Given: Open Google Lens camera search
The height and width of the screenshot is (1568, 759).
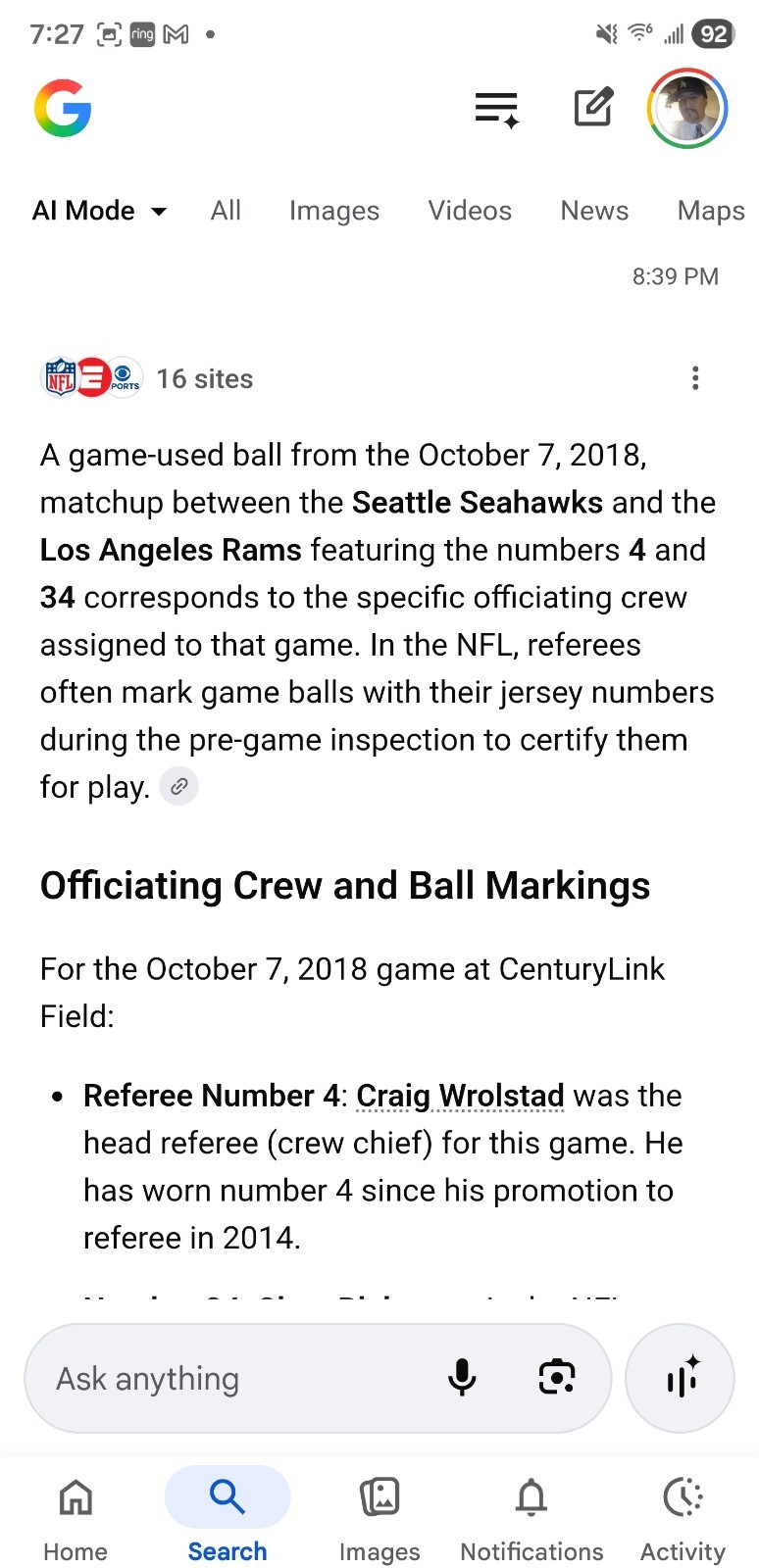Looking at the screenshot, I should point(557,1378).
